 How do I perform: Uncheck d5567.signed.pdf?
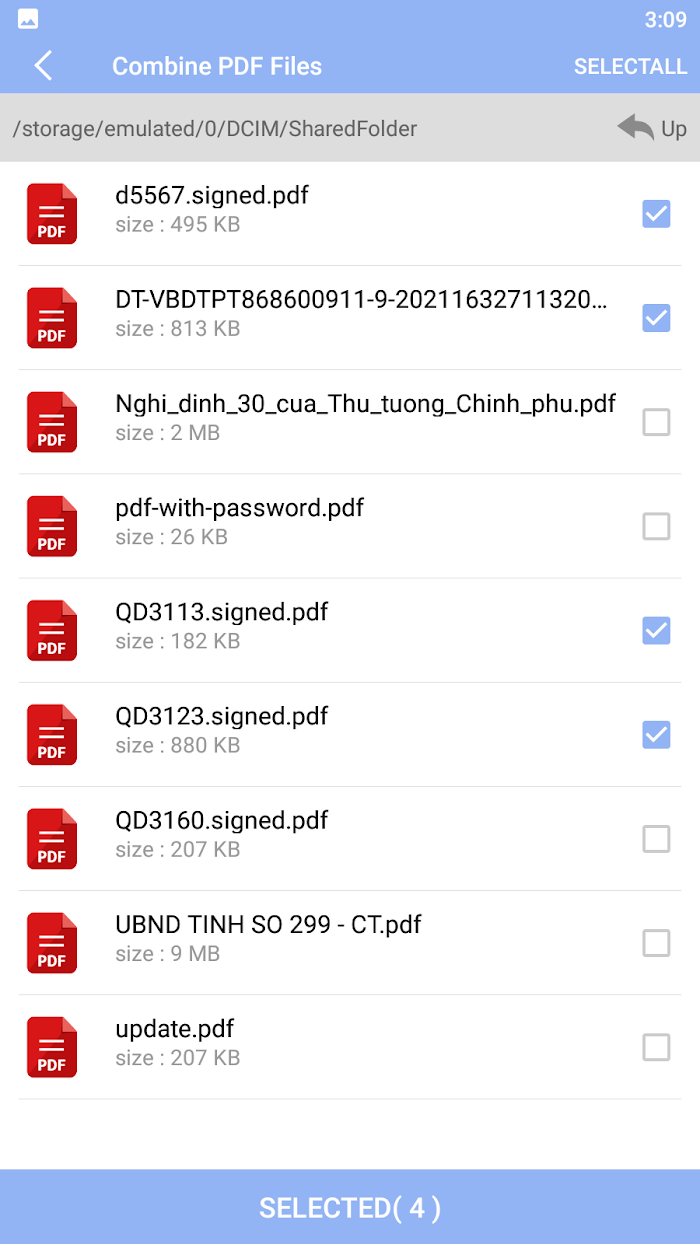656,214
